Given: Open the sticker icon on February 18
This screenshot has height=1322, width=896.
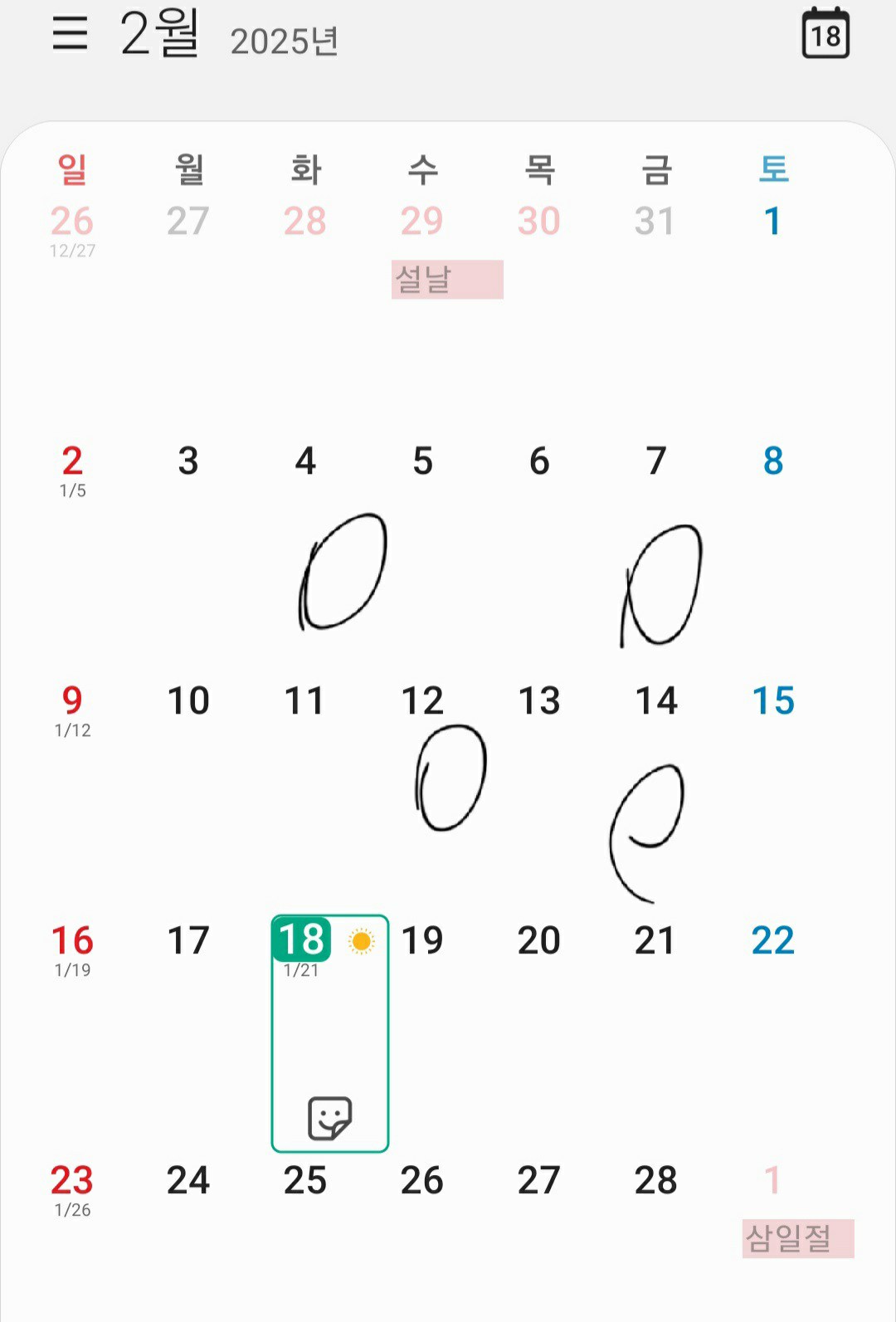Looking at the screenshot, I should [x=329, y=1118].
